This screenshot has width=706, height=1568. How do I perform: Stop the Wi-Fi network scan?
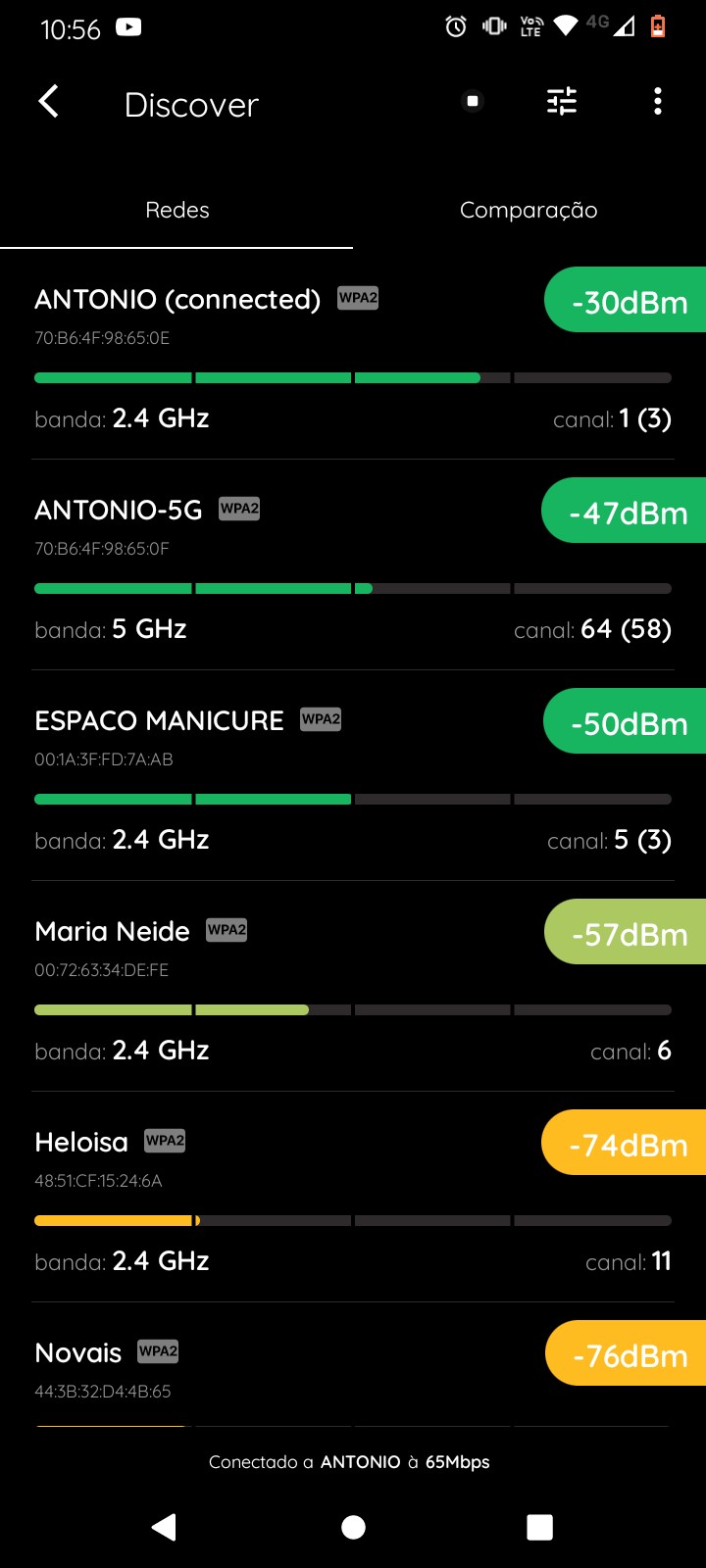[x=473, y=102]
